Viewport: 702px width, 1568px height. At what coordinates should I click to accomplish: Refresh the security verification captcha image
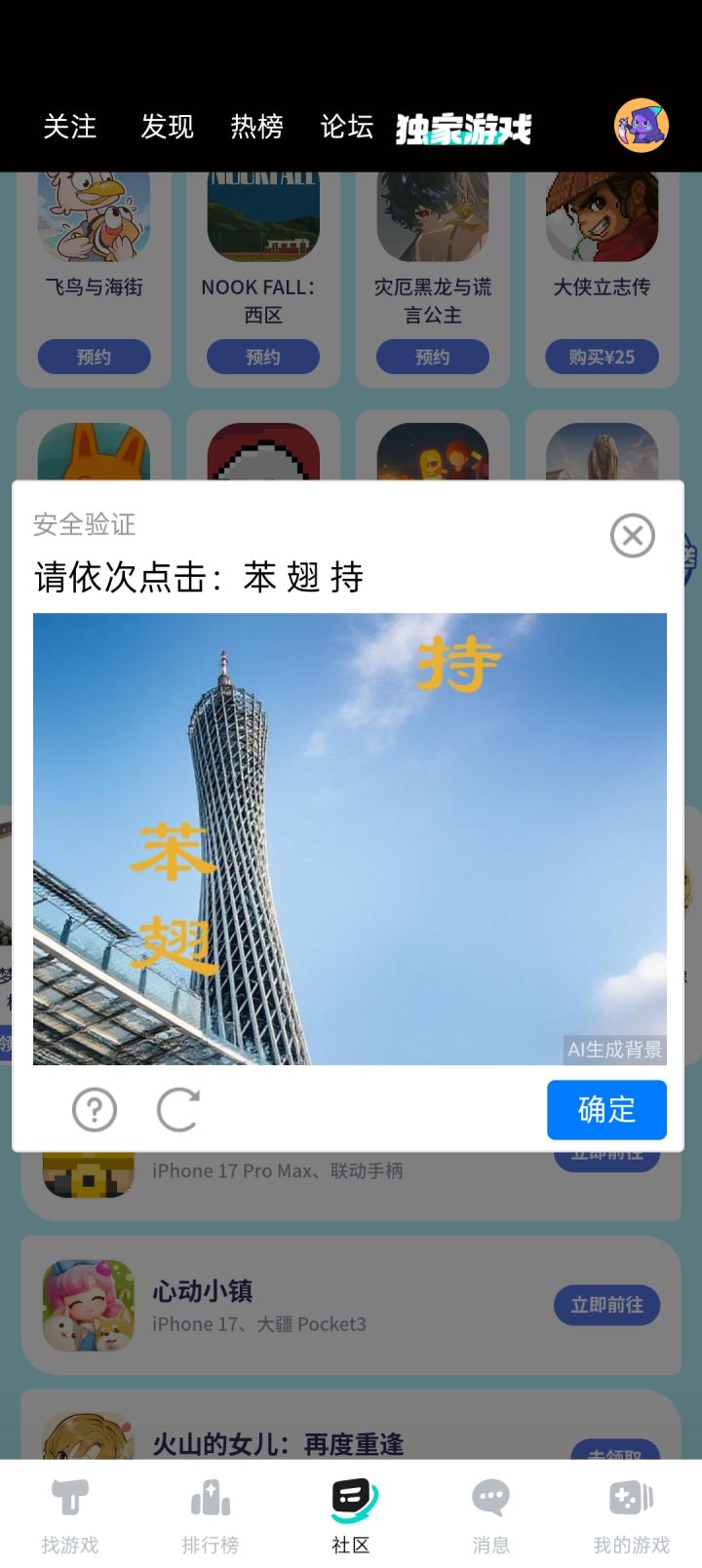pyautogui.click(x=177, y=1109)
